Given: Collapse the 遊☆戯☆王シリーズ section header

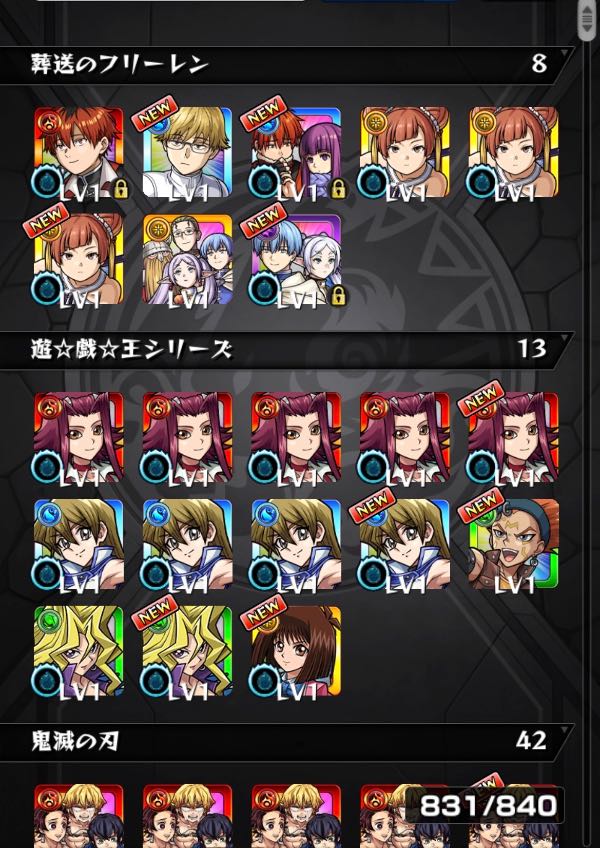Looking at the screenshot, I should [287, 350].
